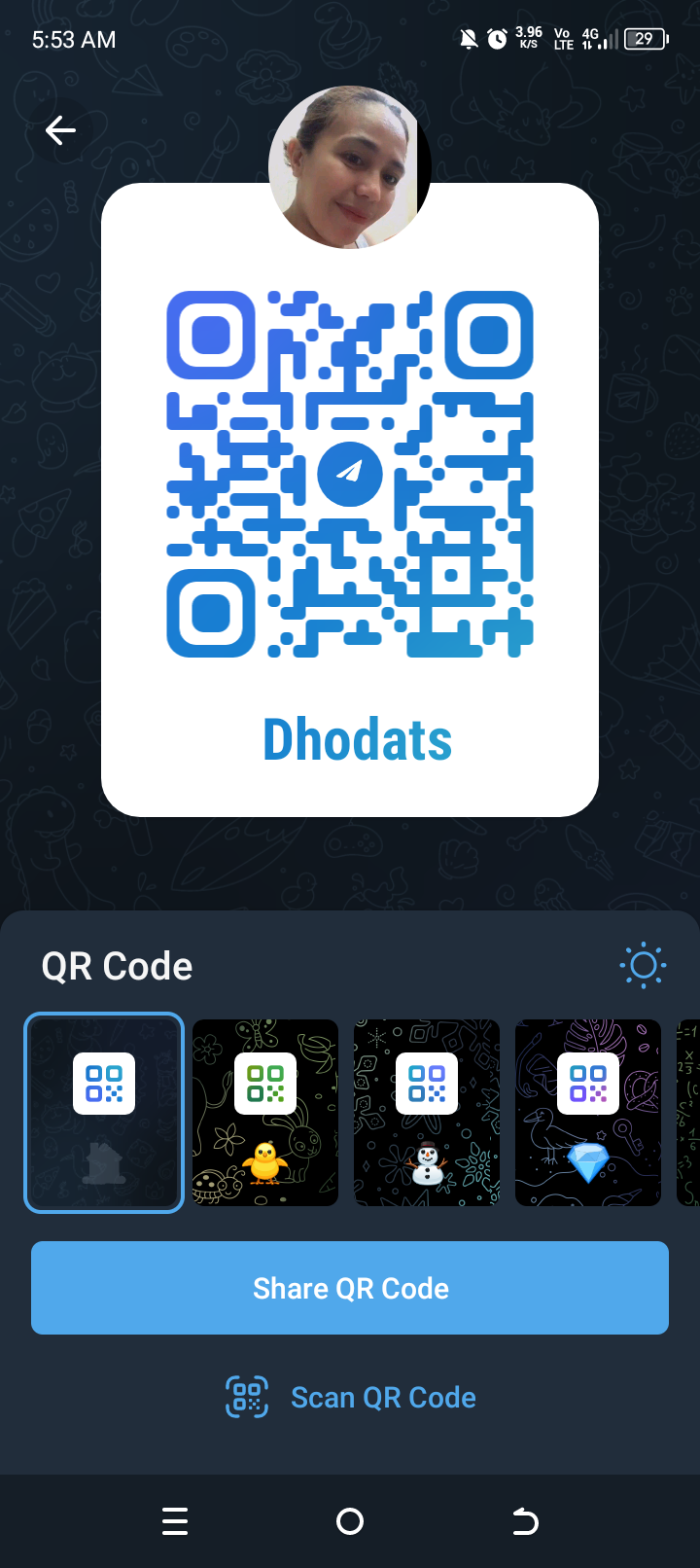
Task: Choose the chick QR code theme
Action: 265,1113
